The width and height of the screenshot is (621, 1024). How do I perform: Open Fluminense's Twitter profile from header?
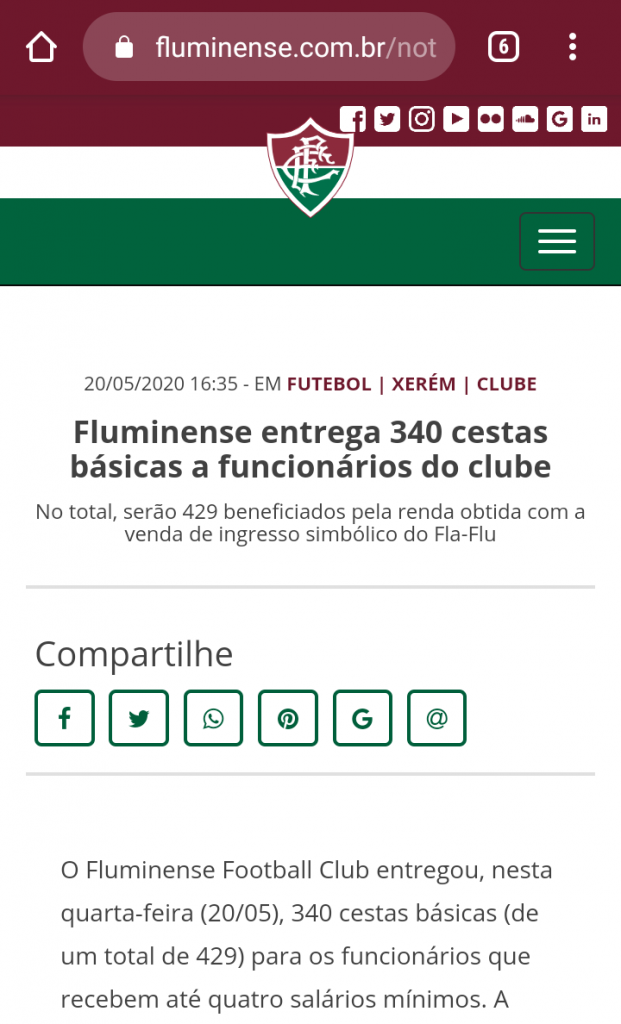click(387, 120)
